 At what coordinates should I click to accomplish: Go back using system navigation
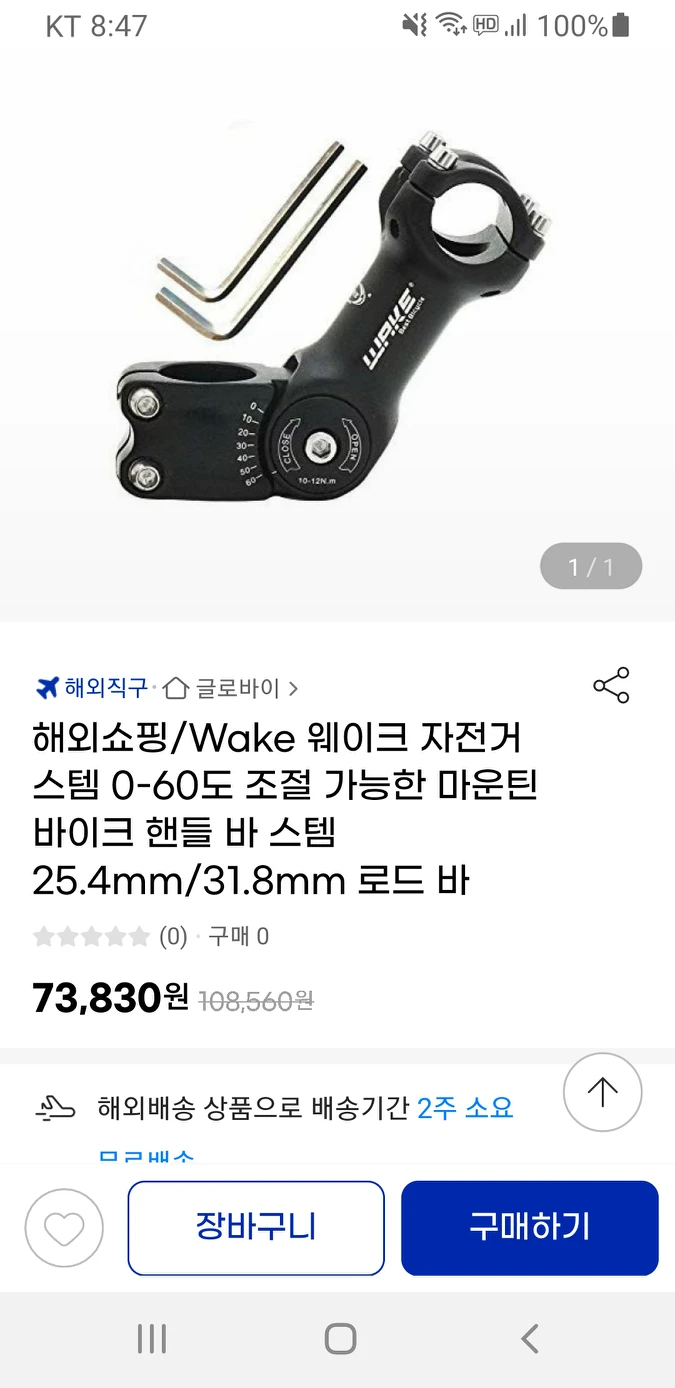(x=530, y=1338)
